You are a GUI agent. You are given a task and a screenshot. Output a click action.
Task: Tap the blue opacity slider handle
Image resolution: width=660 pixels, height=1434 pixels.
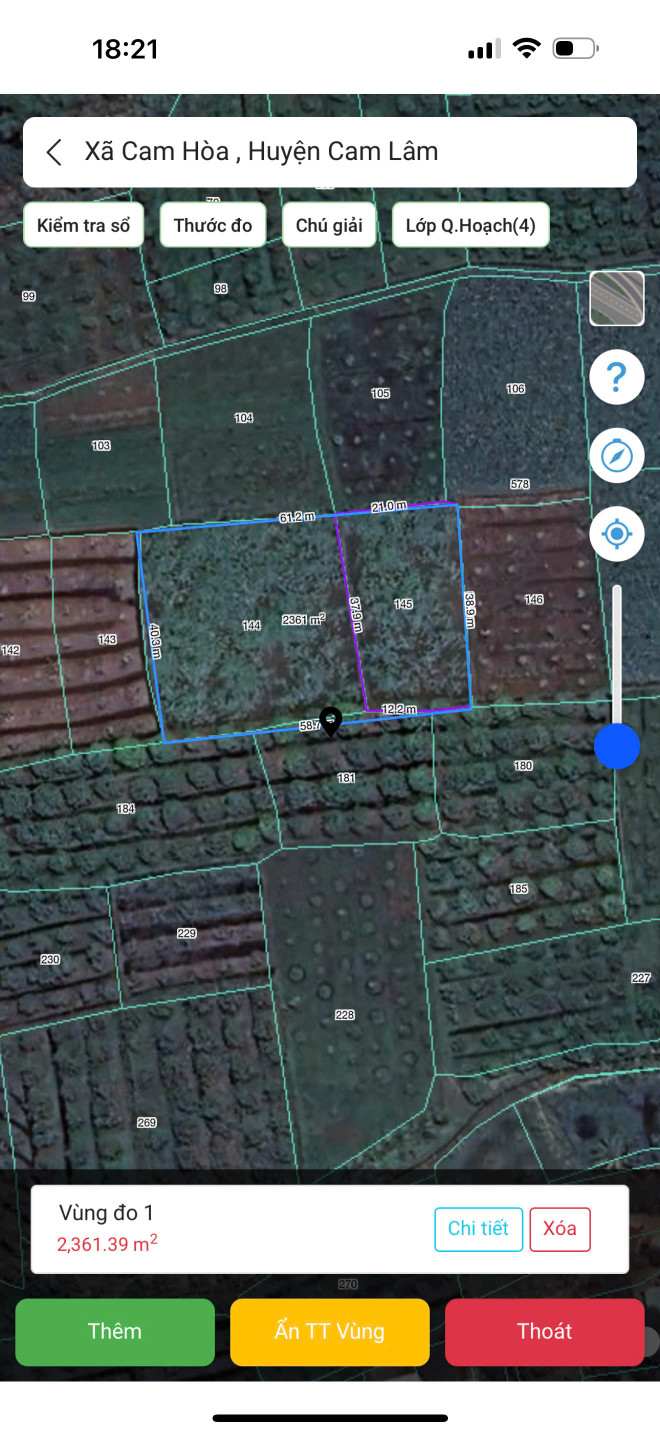(617, 746)
